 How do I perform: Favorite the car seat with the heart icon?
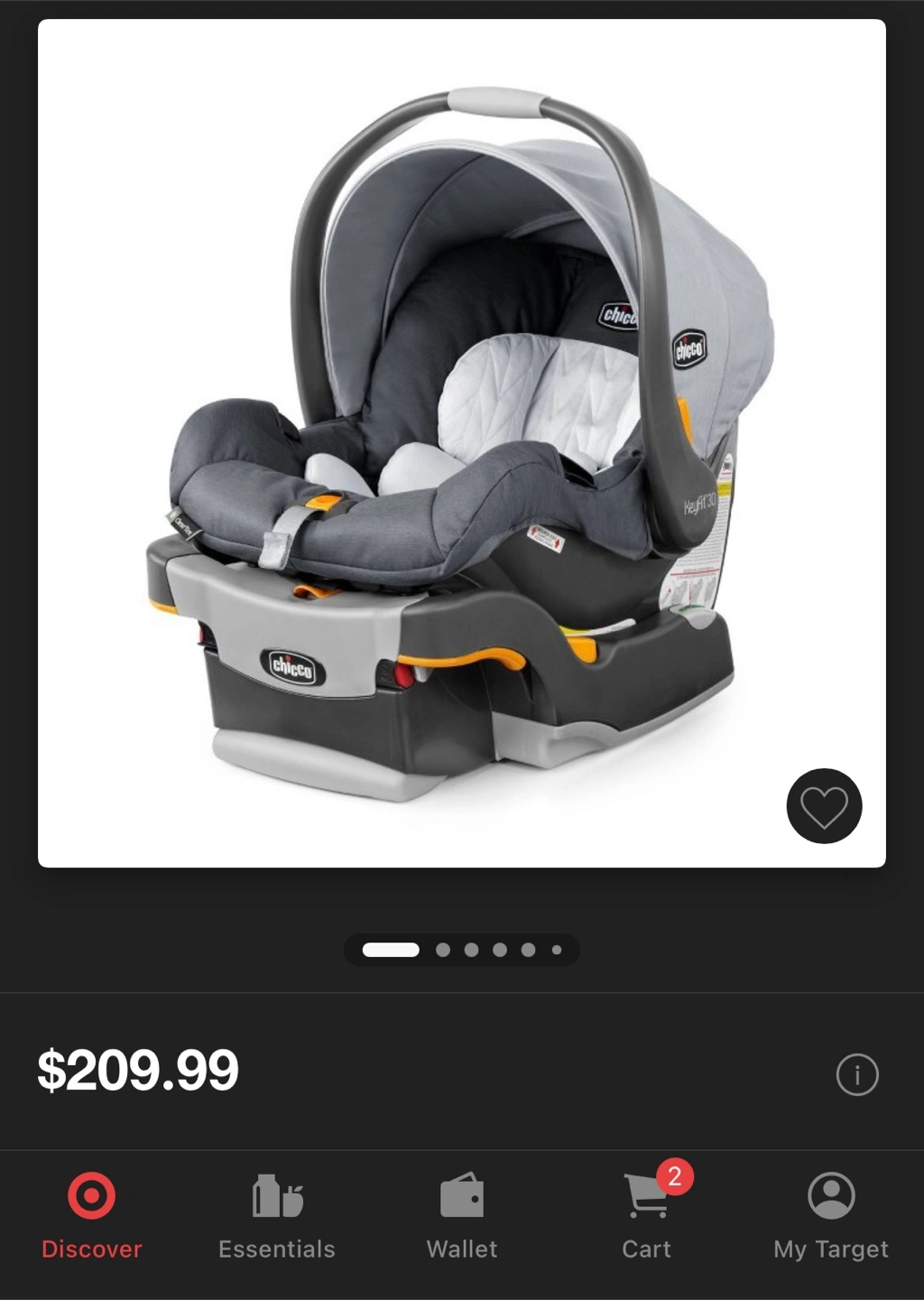coord(824,806)
